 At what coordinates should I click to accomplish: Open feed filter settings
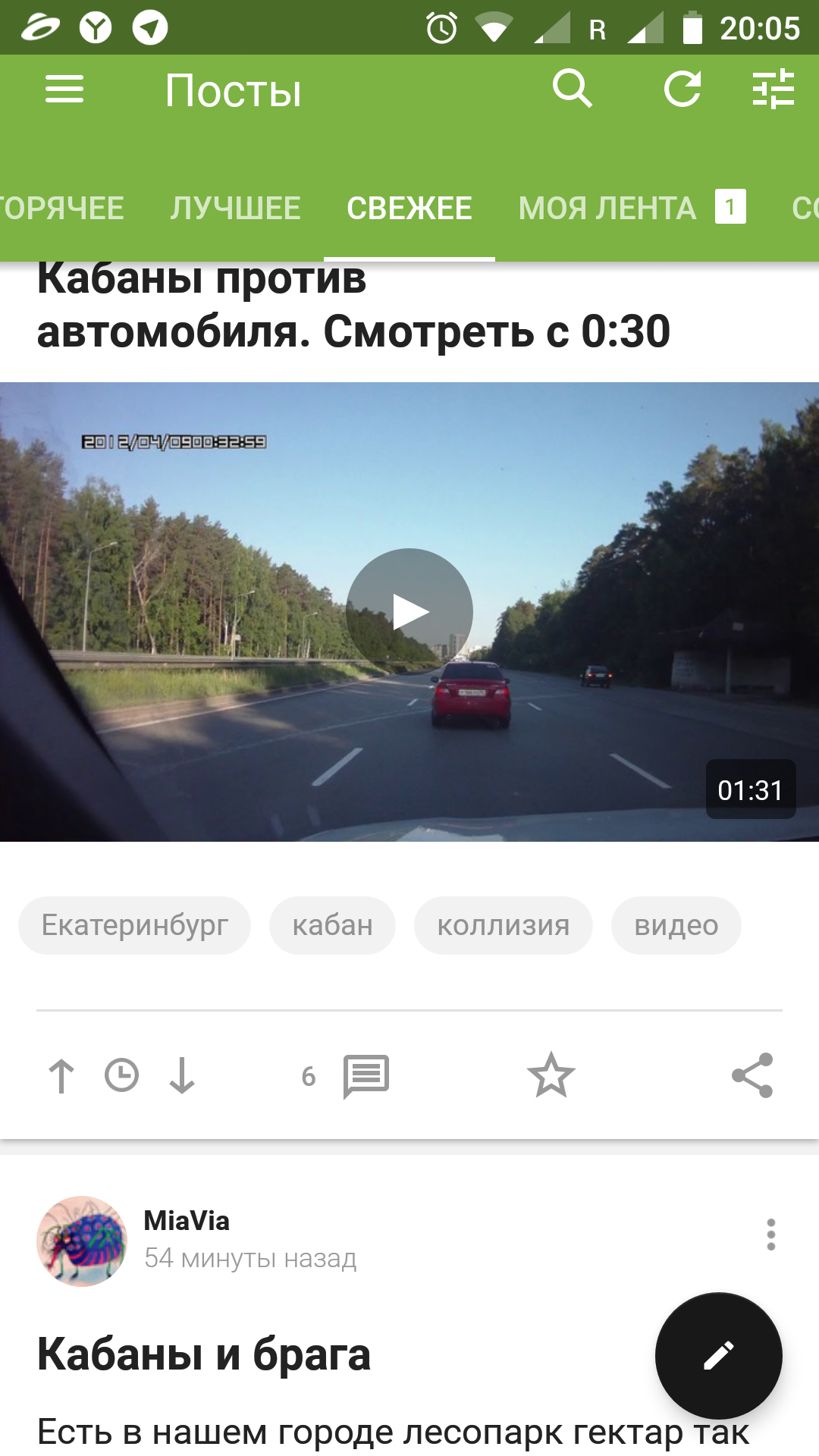point(773,89)
